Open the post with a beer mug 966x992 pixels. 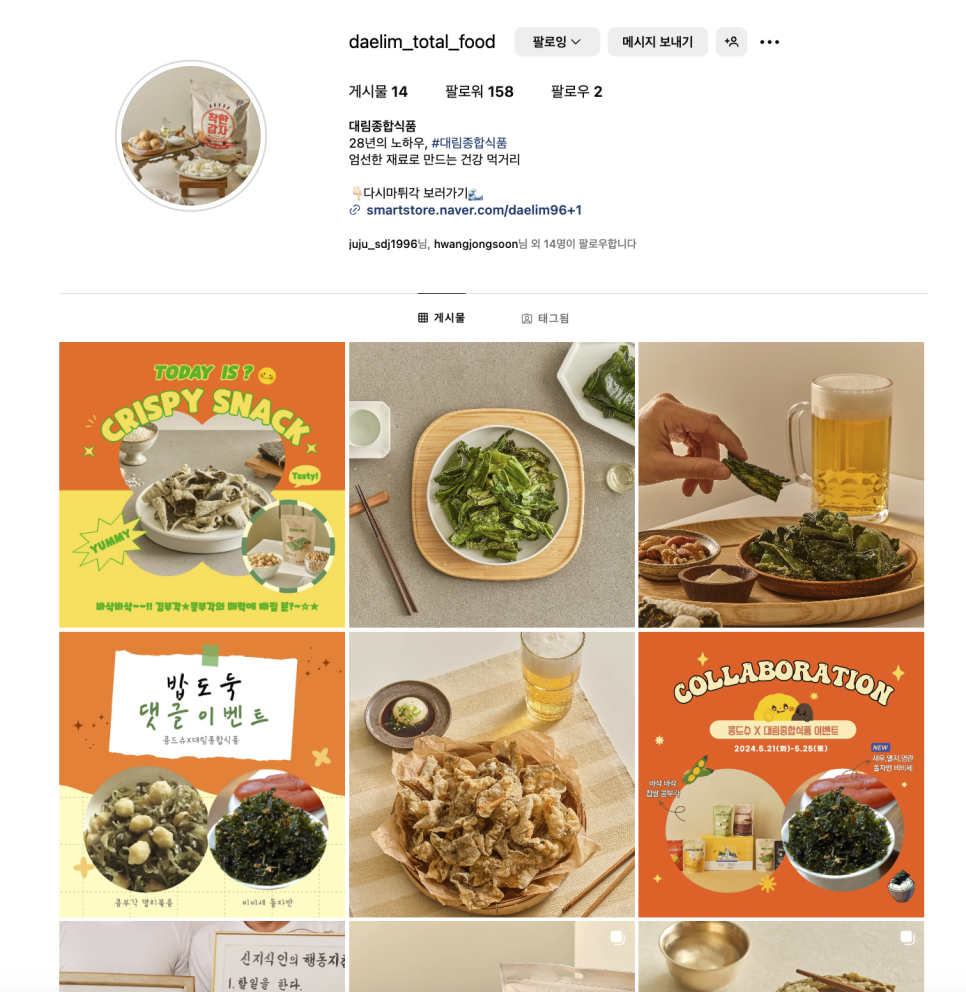[x=781, y=485]
